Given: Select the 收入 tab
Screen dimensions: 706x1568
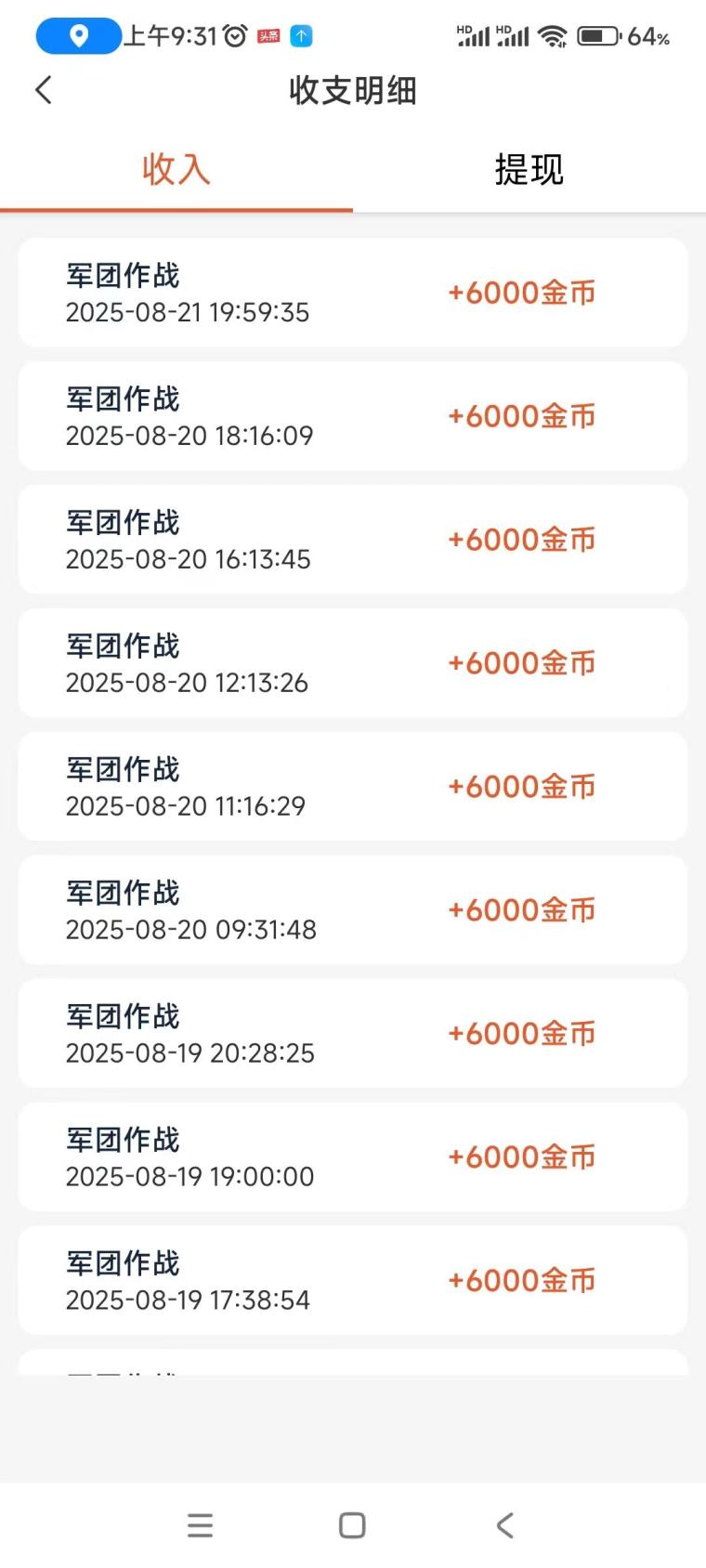Looking at the screenshot, I should click(x=176, y=170).
